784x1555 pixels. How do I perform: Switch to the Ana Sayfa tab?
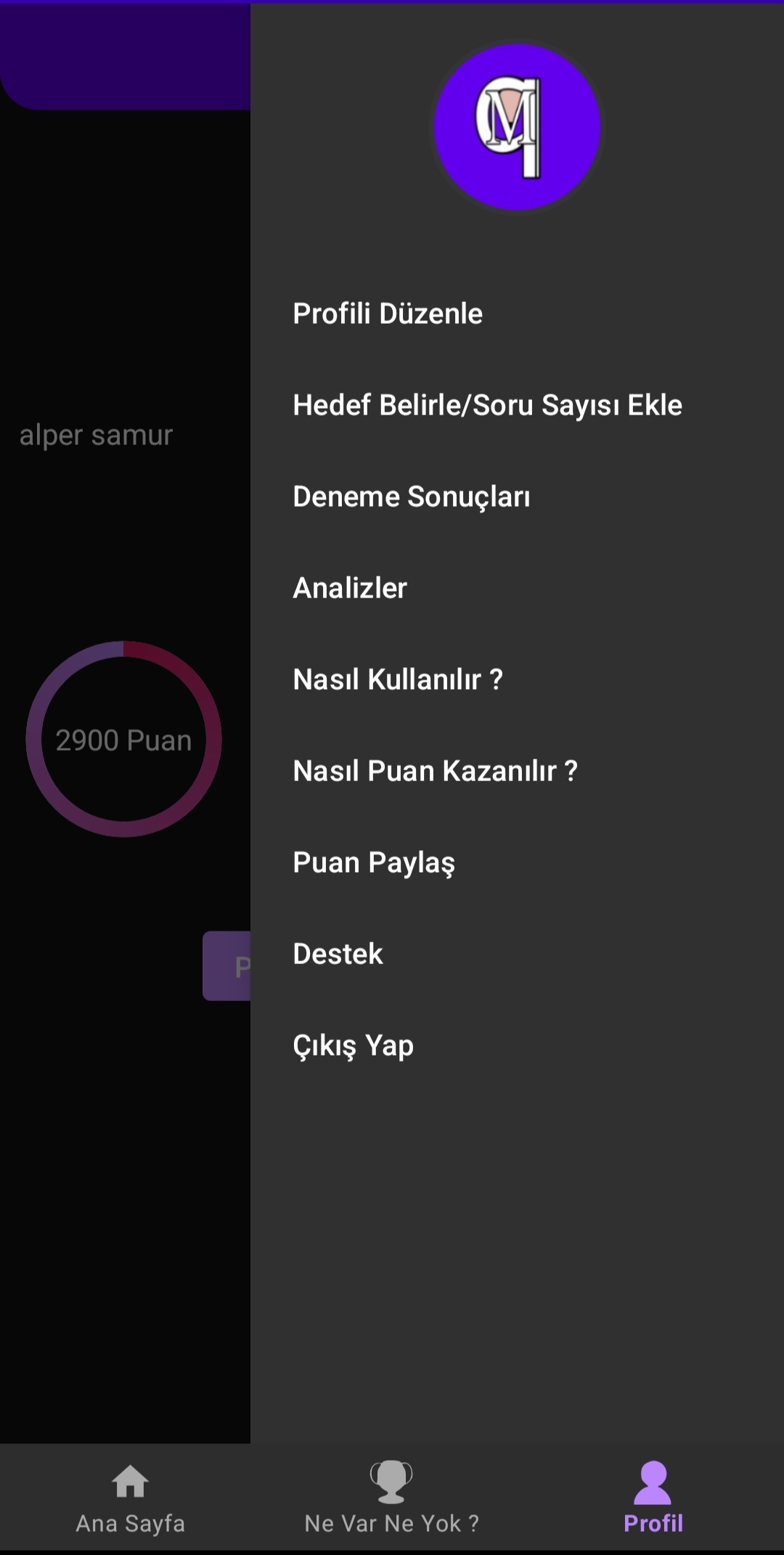129,1503
